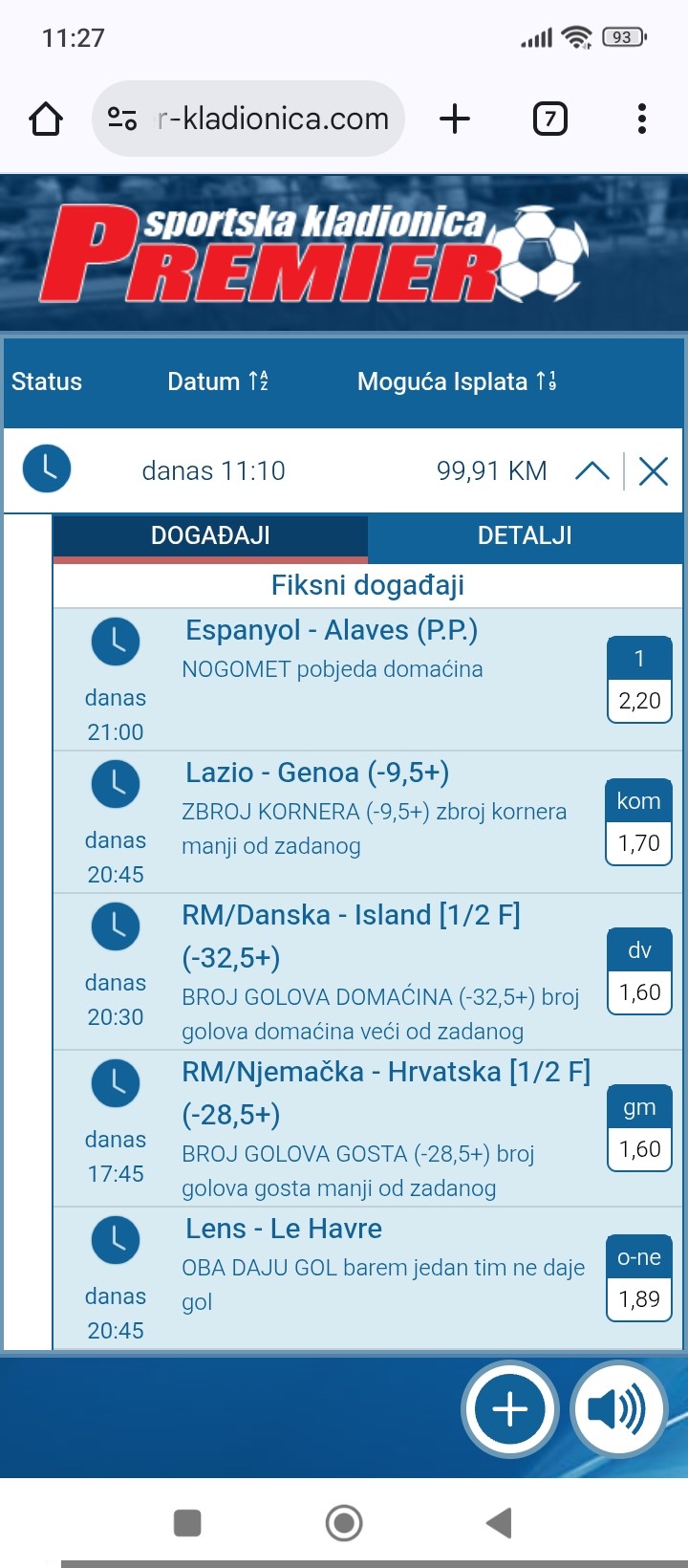Close the ticket with the X icon

pyautogui.click(x=654, y=470)
